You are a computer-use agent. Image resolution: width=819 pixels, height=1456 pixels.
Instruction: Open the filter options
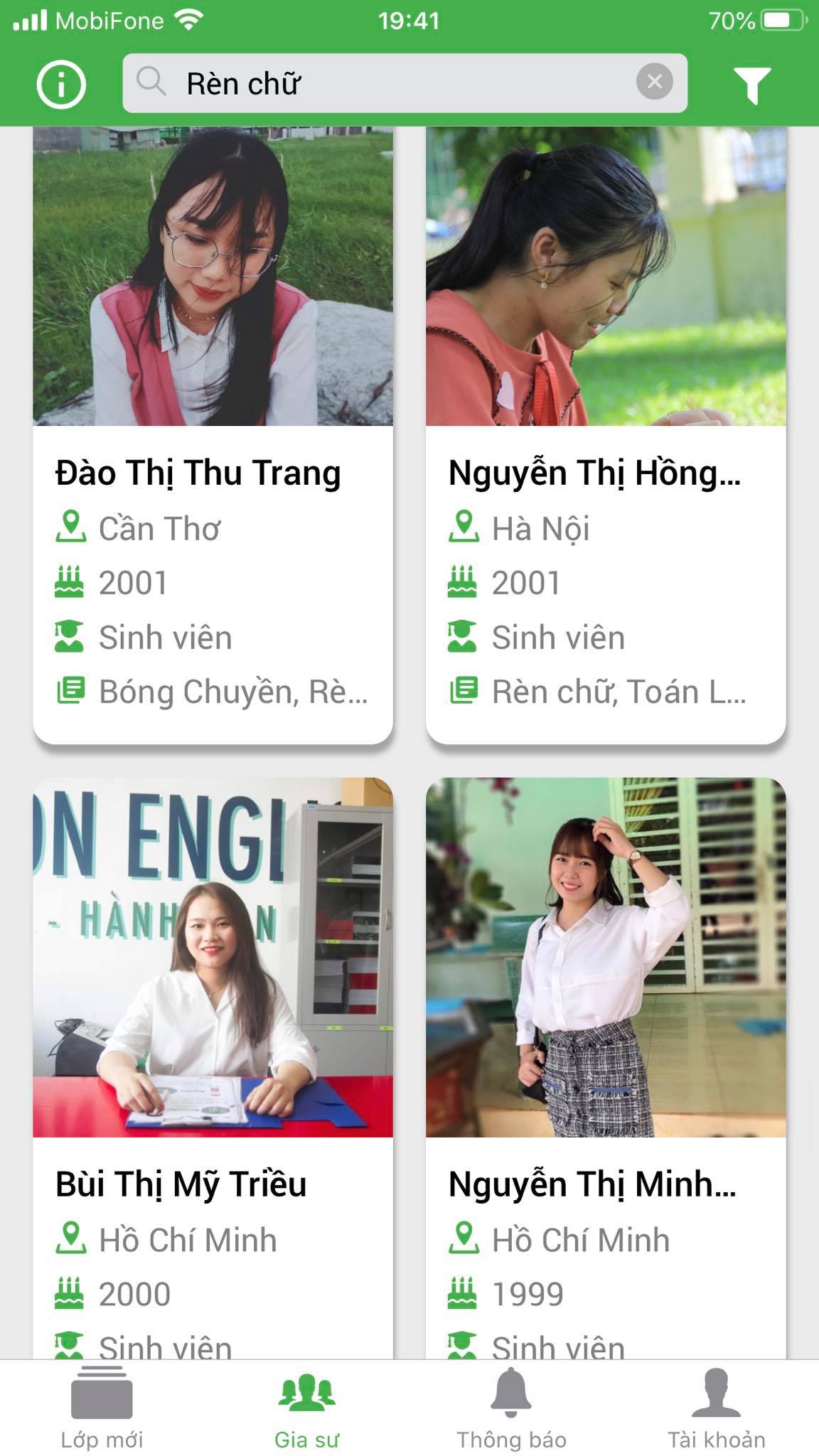click(751, 85)
